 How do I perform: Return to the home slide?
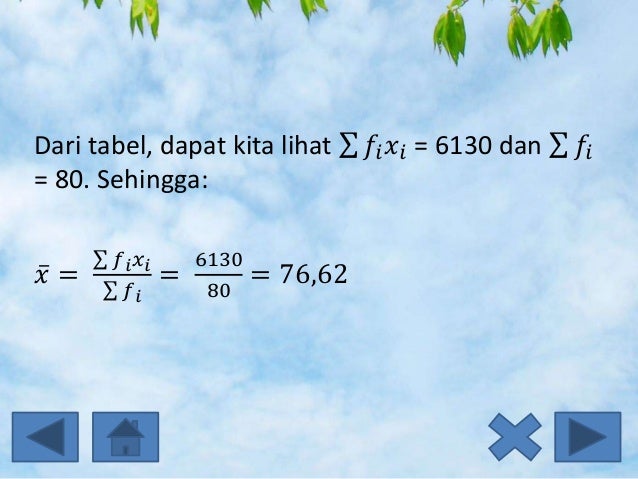point(125,437)
